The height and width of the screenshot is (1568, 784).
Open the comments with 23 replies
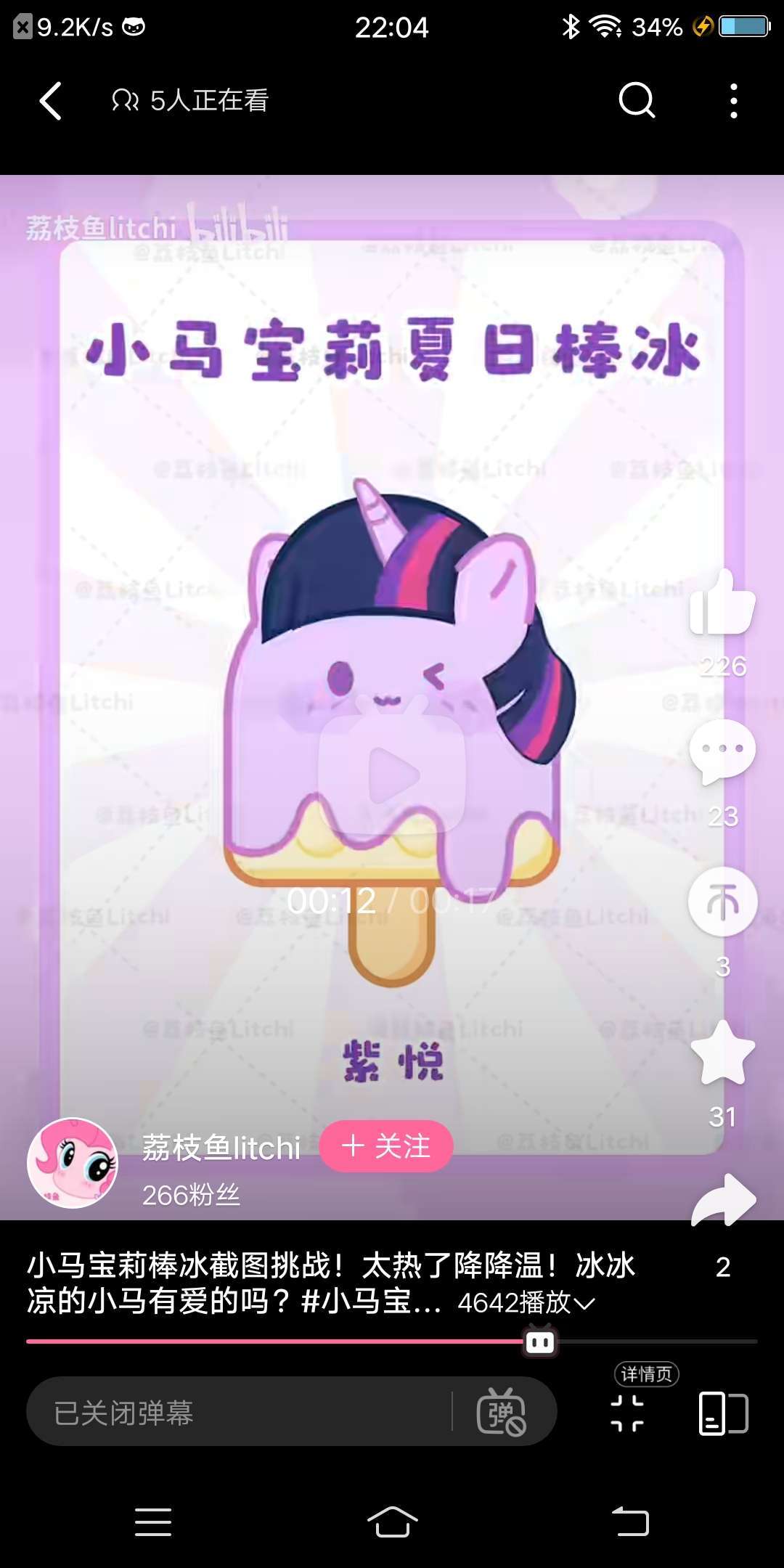tap(722, 753)
